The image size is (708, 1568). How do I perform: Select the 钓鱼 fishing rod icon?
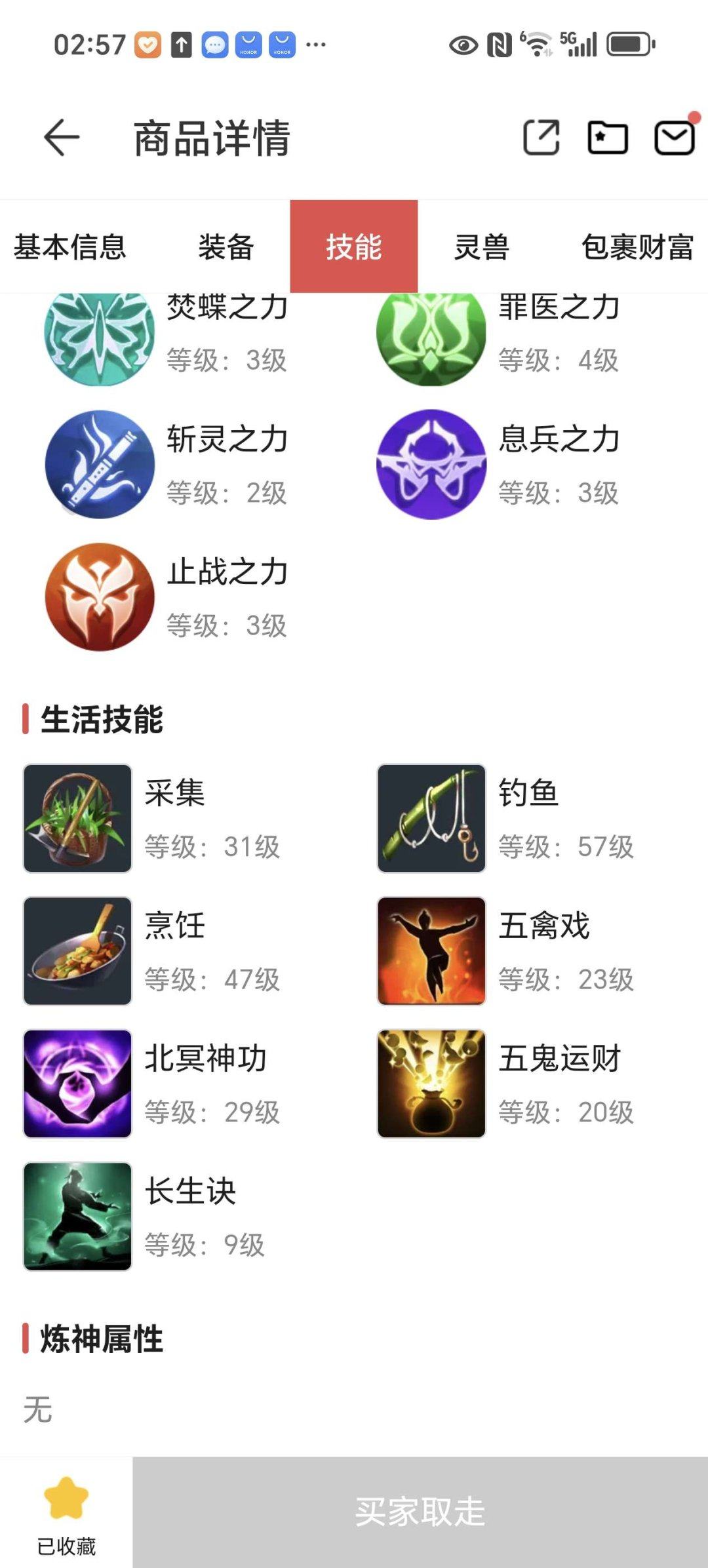[x=431, y=817]
